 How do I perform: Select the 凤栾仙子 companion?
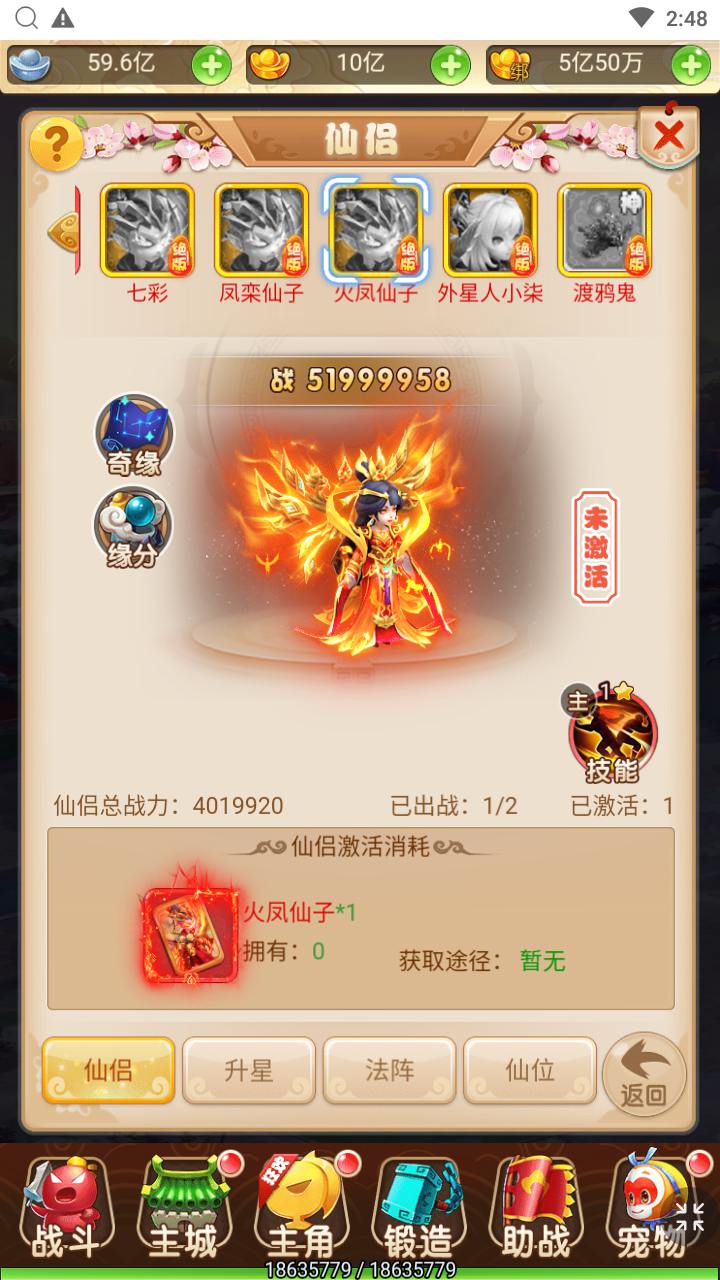click(261, 231)
